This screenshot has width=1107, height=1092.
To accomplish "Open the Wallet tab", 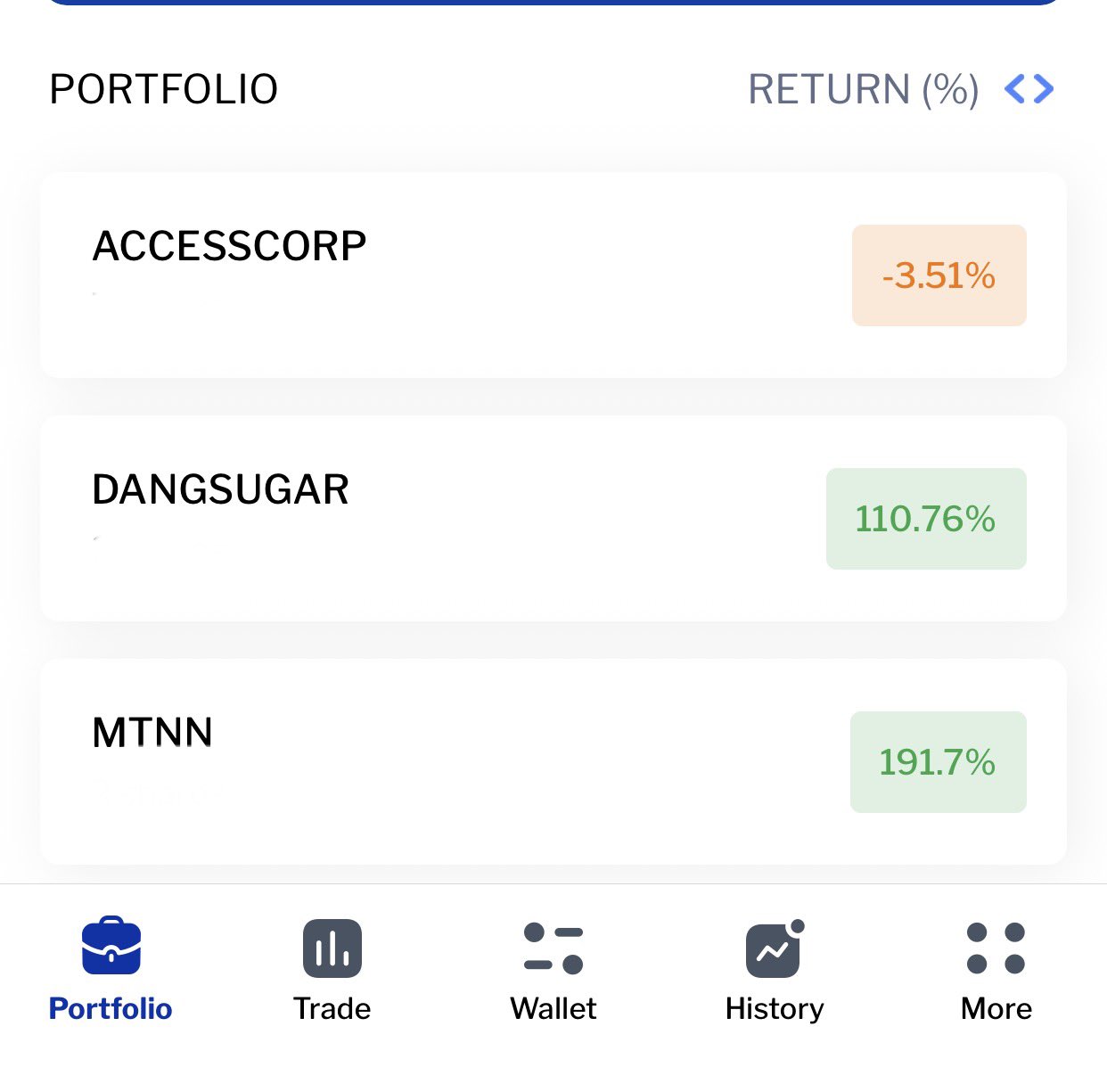I will (x=553, y=970).
